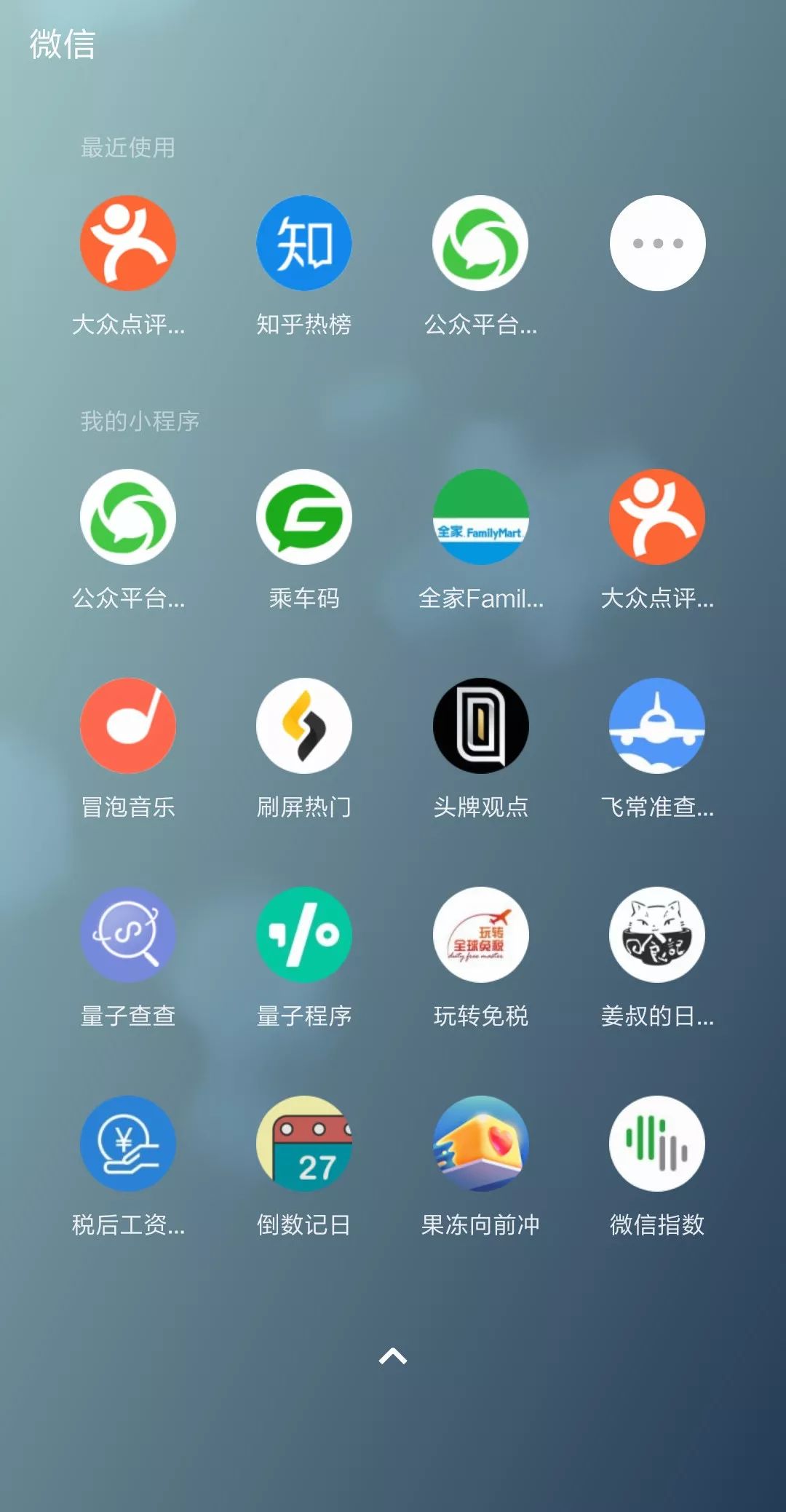786x1512 pixels.
Task: Open 倒数记日 mini program
Action: point(303,1144)
